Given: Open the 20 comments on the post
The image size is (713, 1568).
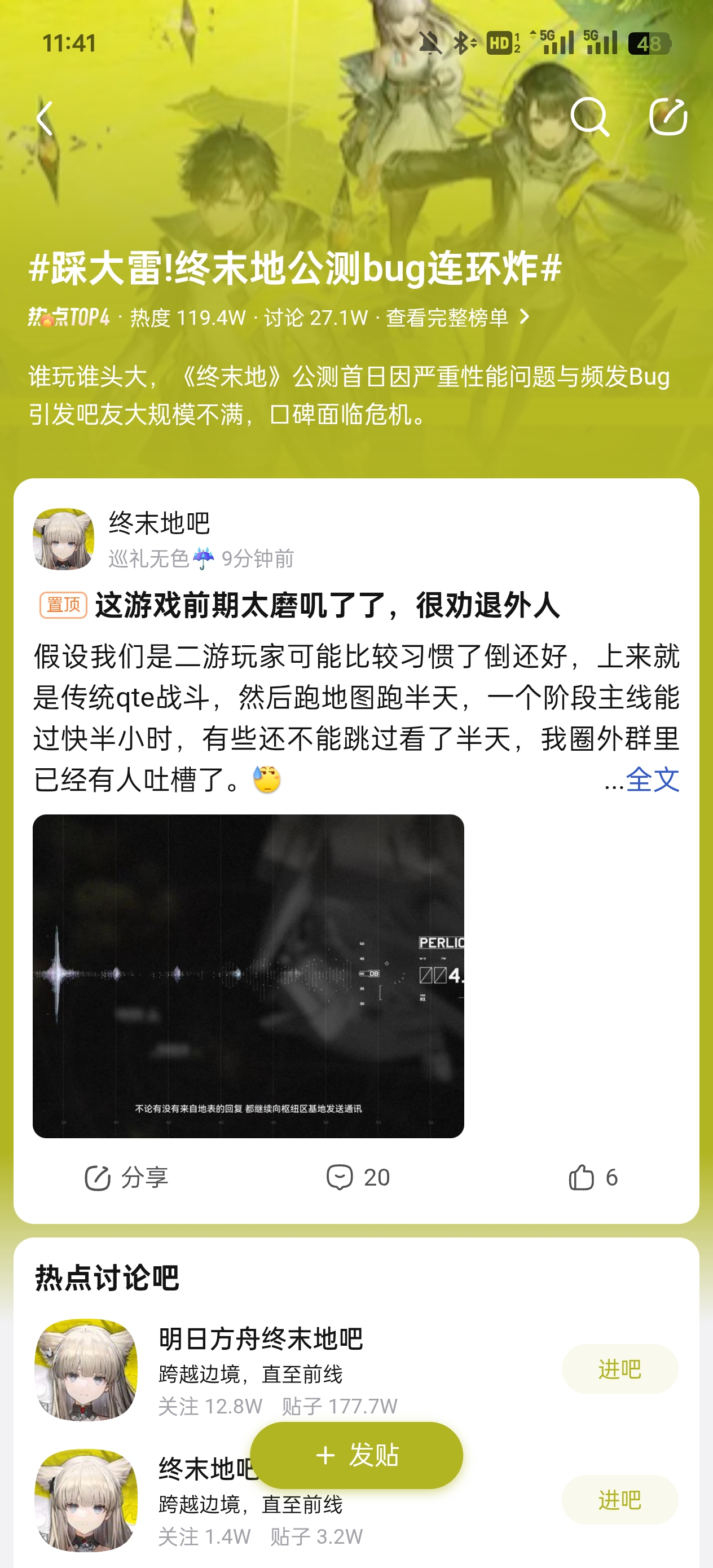Looking at the screenshot, I should tap(358, 1177).
